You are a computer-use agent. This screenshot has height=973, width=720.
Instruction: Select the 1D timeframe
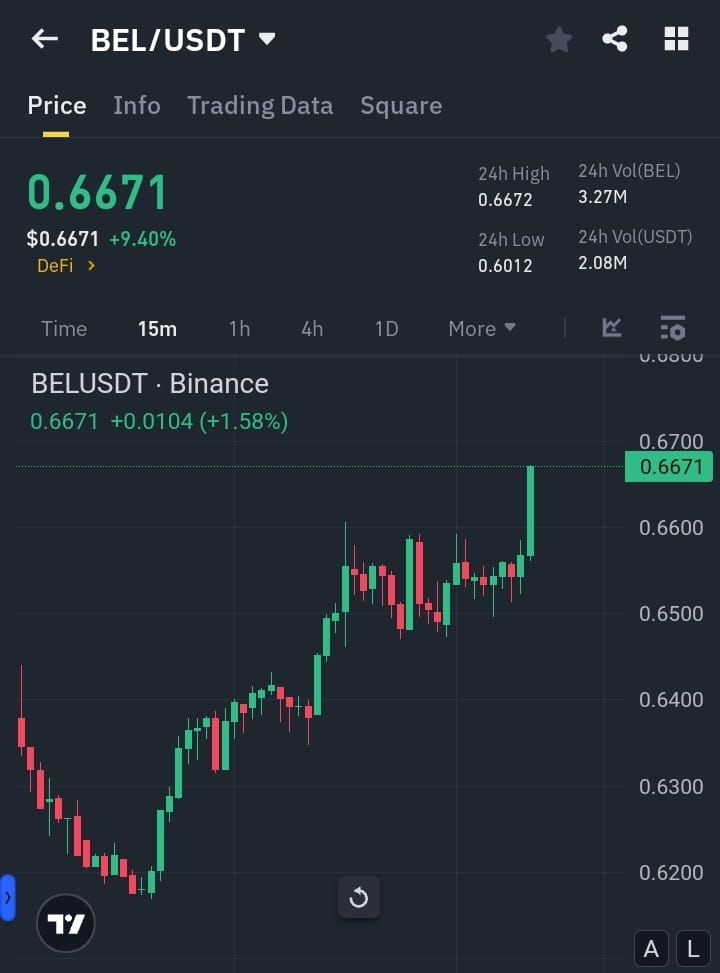click(x=385, y=328)
